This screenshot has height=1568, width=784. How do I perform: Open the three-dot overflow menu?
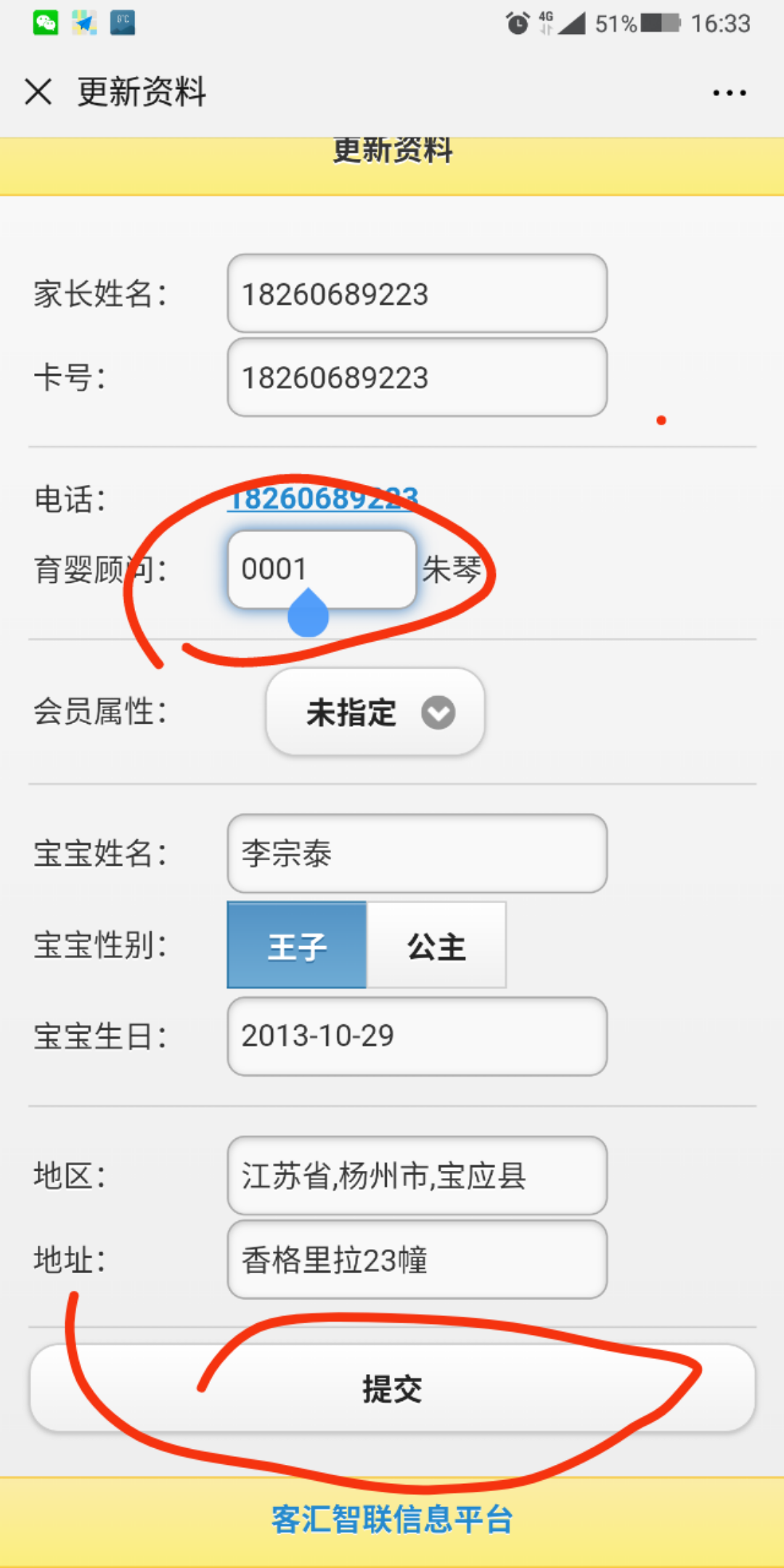729,93
